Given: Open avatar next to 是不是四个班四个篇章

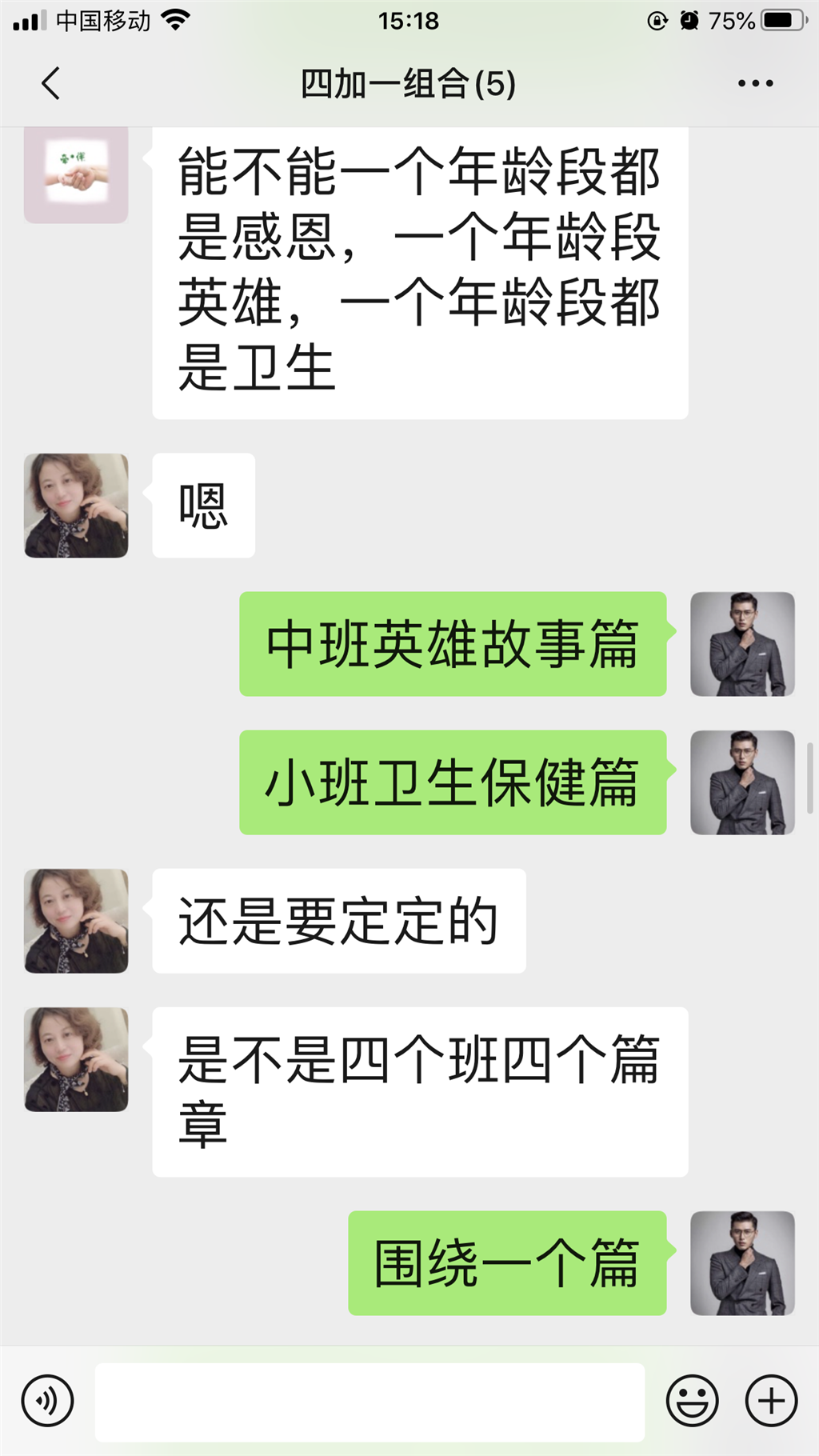Looking at the screenshot, I should [x=76, y=1059].
